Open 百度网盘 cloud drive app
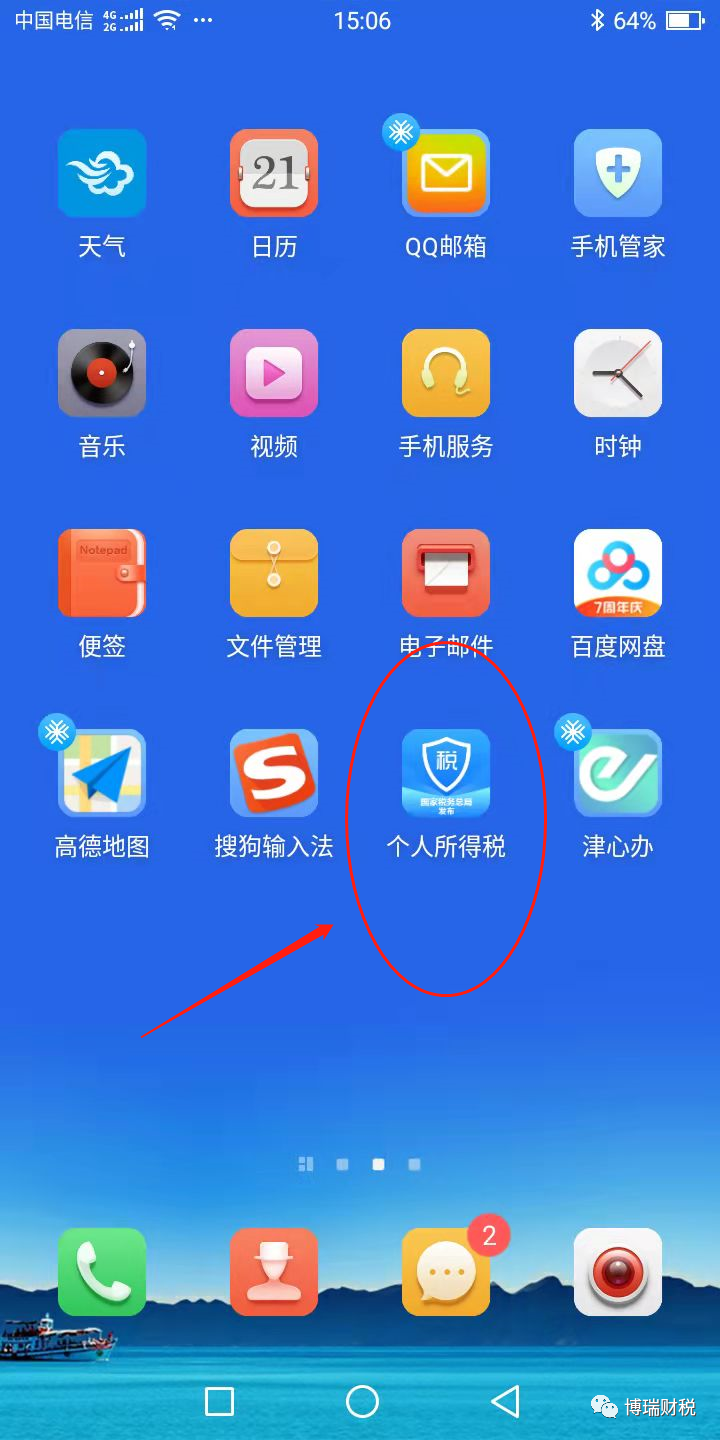 pyautogui.click(x=618, y=573)
